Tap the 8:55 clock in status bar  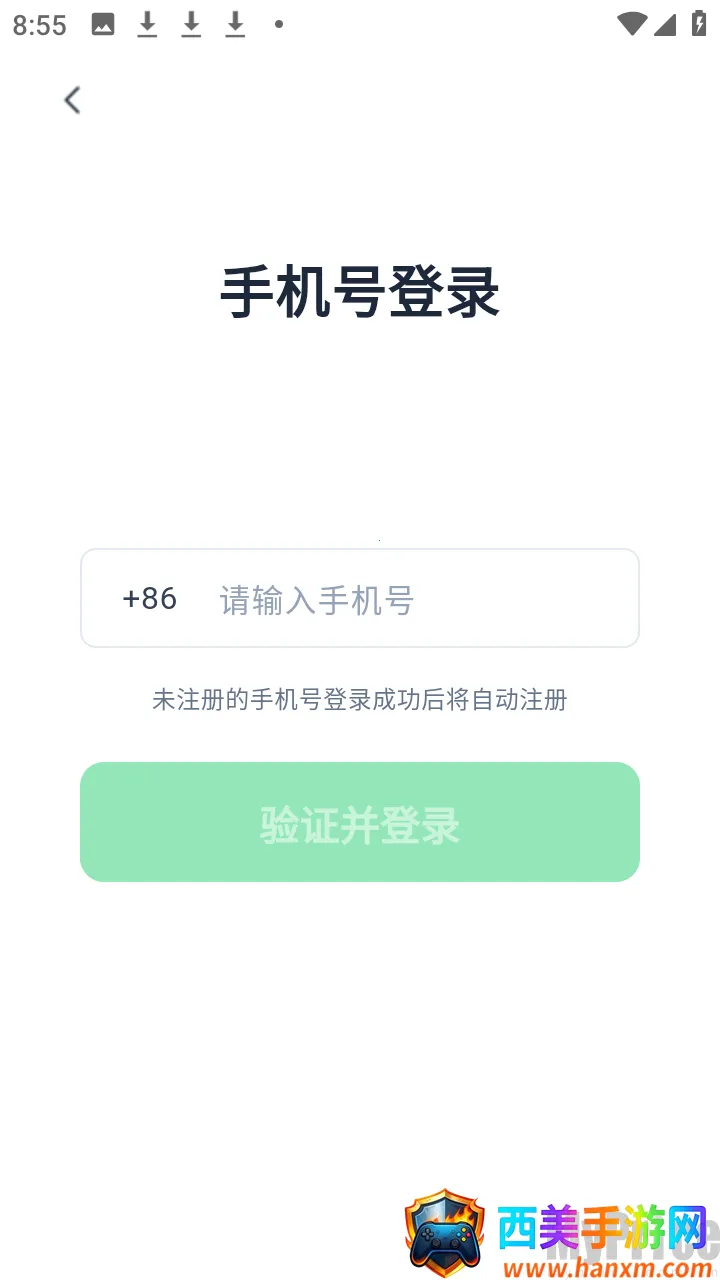pos(41,24)
